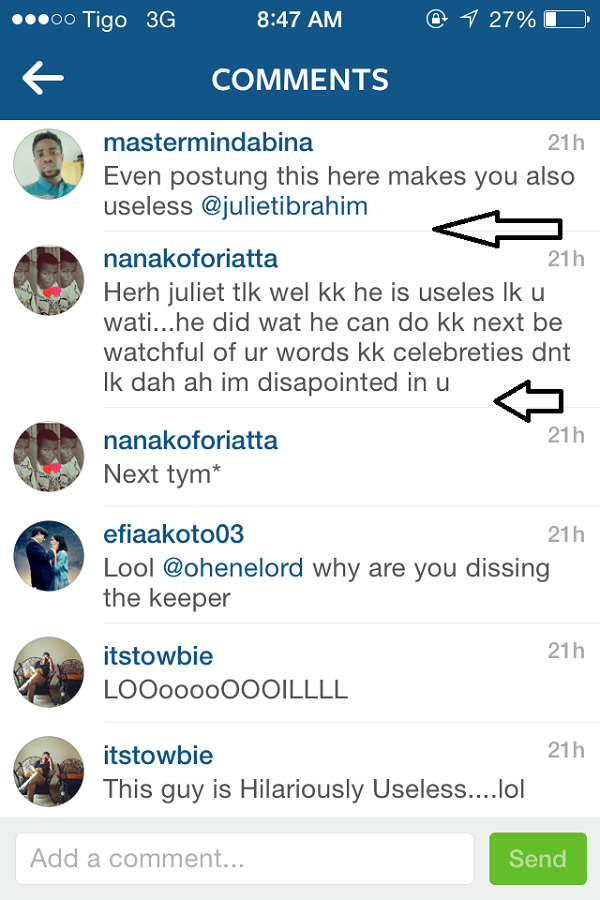Open itstowbie's profile from LOOooooOOOILLLL comment
This screenshot has width=600, height=900.
click(158, 656)
